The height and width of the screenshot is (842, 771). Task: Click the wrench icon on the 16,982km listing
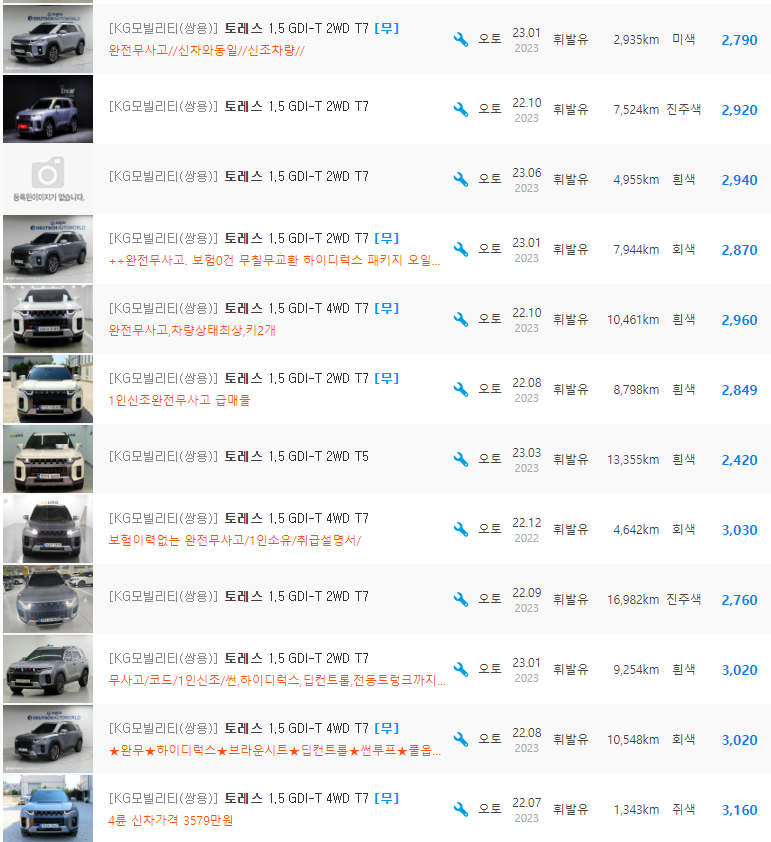tap(460, 598)
